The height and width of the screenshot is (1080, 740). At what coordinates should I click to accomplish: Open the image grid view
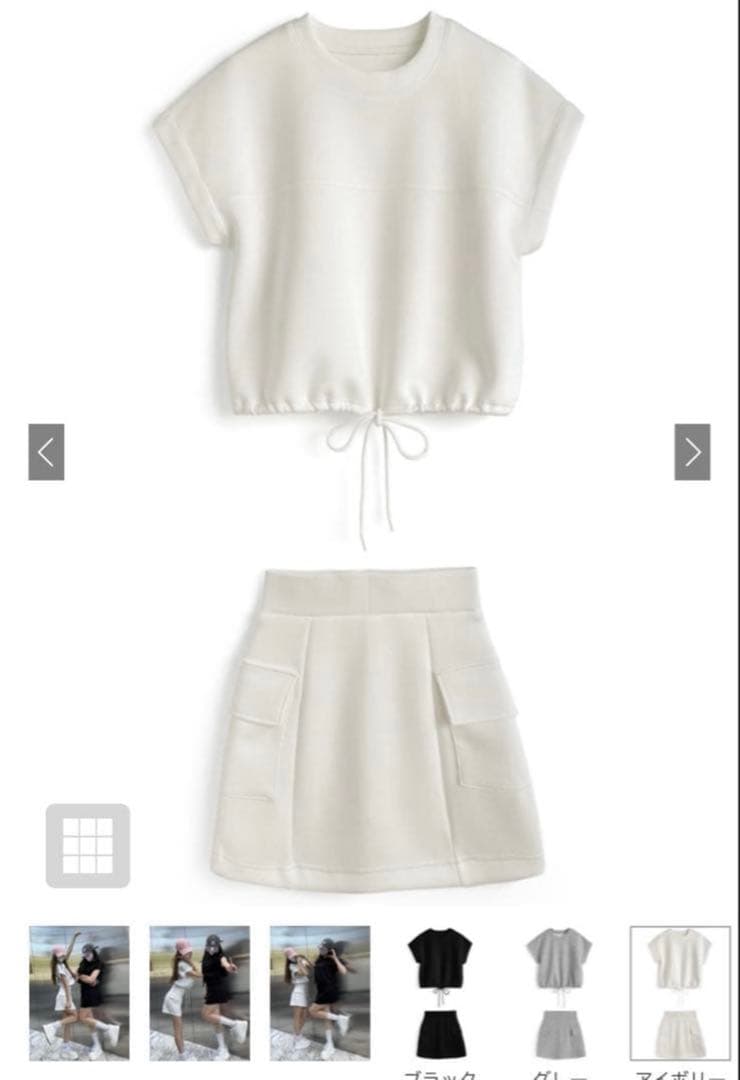(x=88, y=845)
